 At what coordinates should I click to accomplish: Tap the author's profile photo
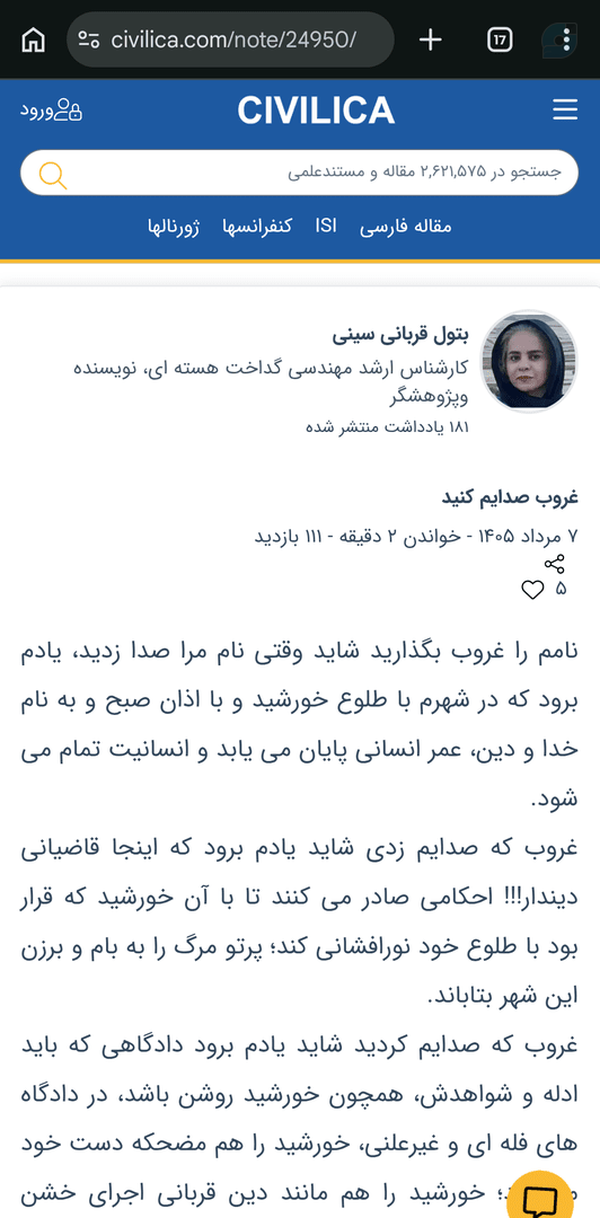[x=530, y=364]
